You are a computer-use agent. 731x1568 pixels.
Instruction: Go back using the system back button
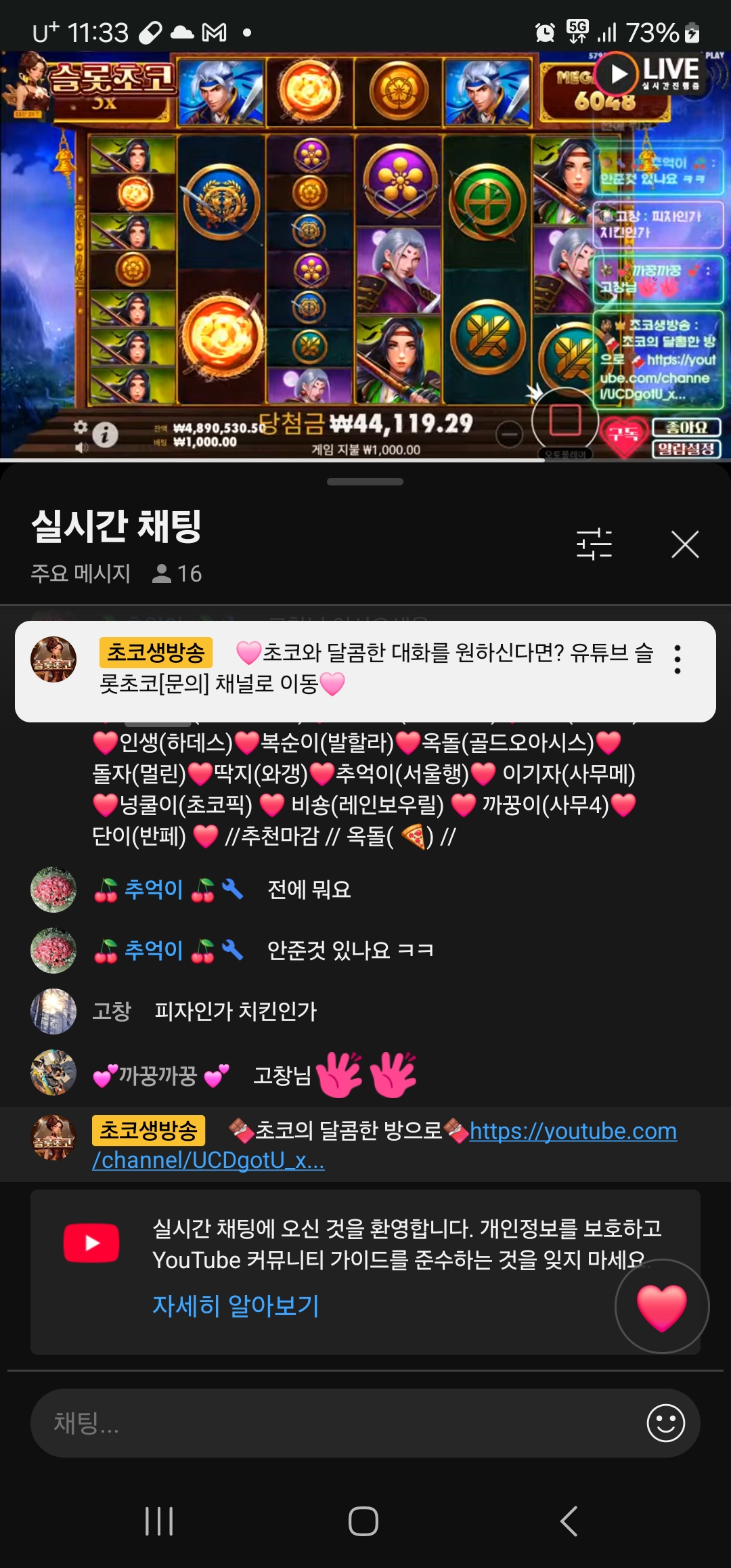[x=569, y=1521]
